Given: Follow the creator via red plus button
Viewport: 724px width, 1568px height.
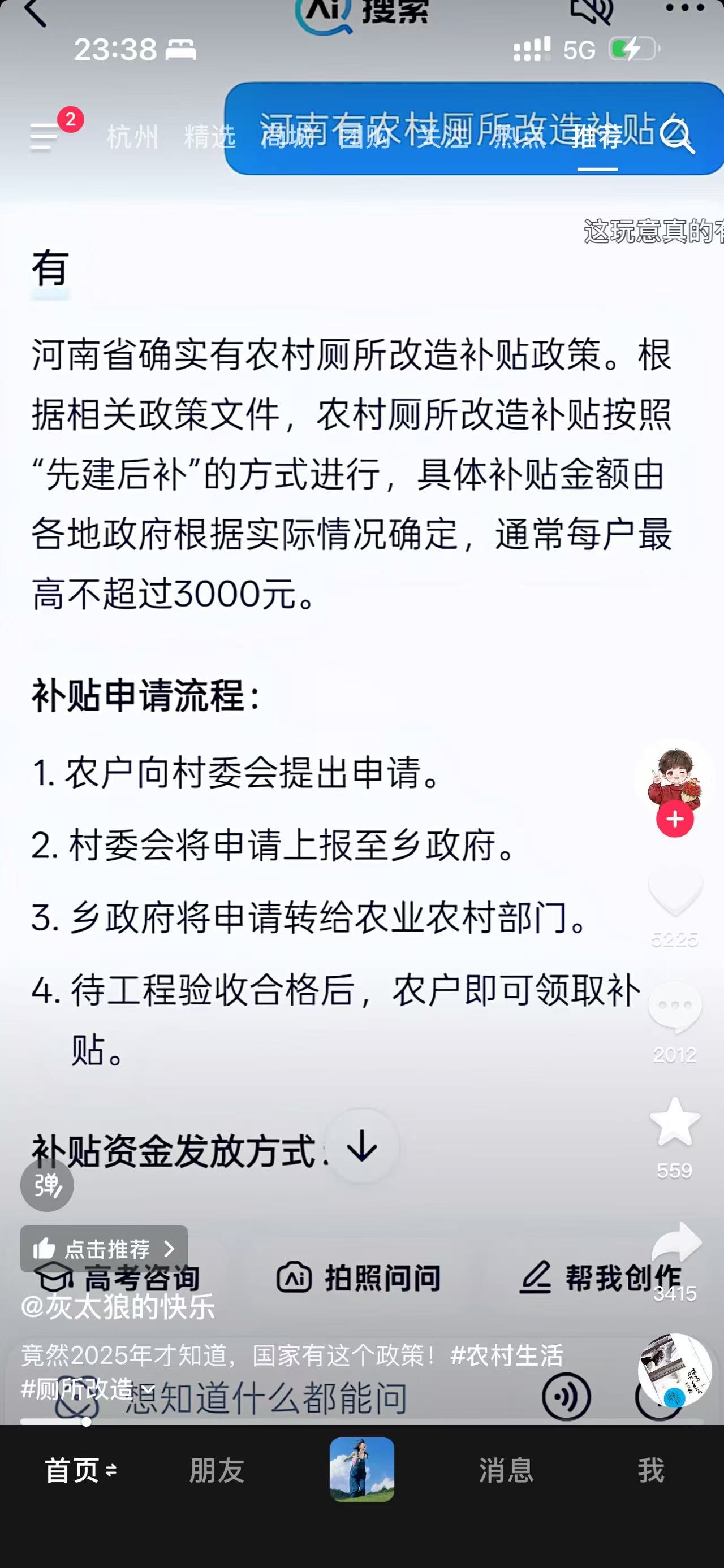Looking at the screenshot, I should click(x=675, y=819).
